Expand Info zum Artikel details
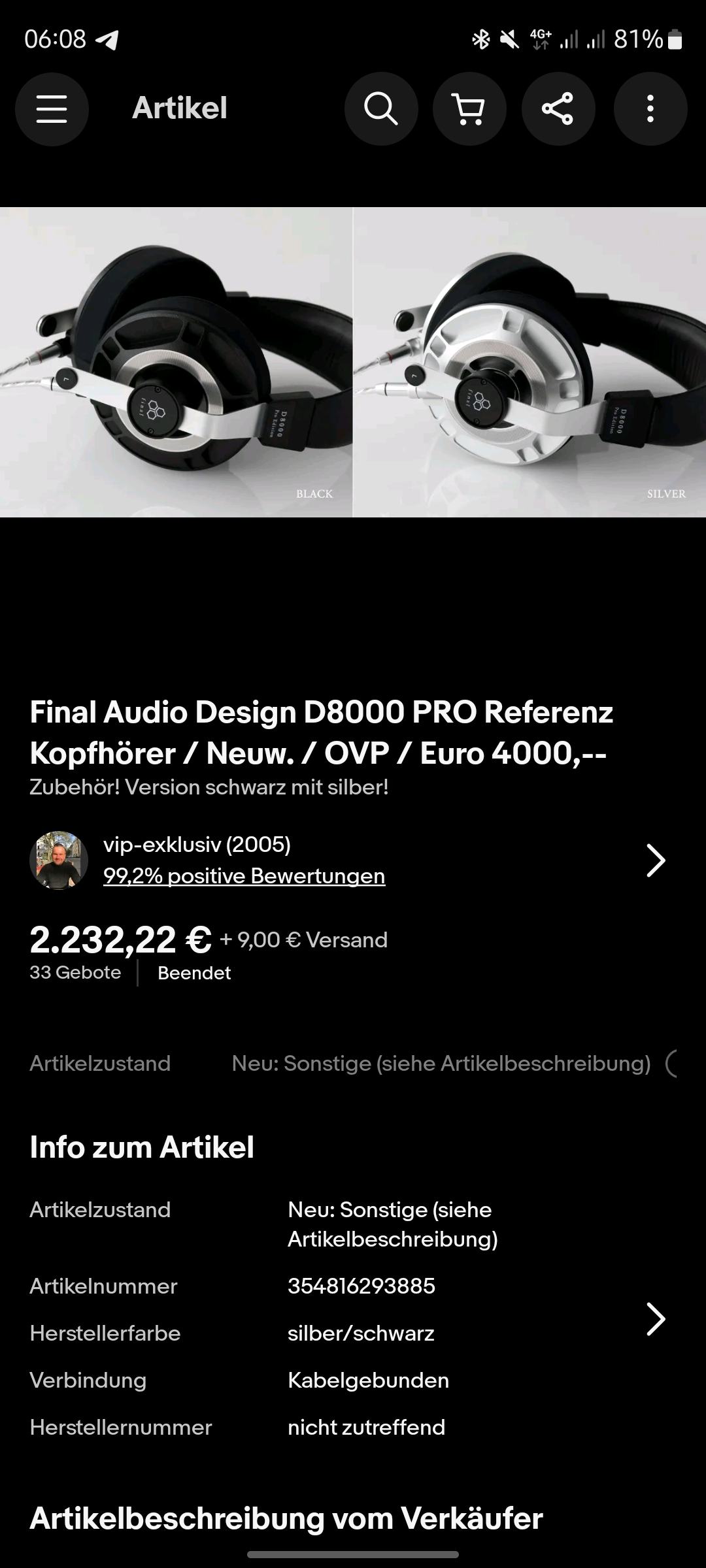 [x=656, y=1318]
